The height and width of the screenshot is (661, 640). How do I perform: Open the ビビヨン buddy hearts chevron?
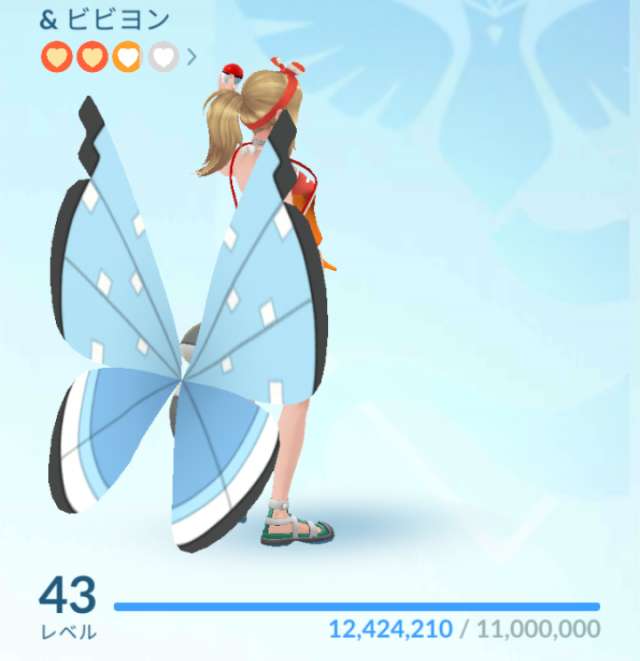tap(192, 57)
